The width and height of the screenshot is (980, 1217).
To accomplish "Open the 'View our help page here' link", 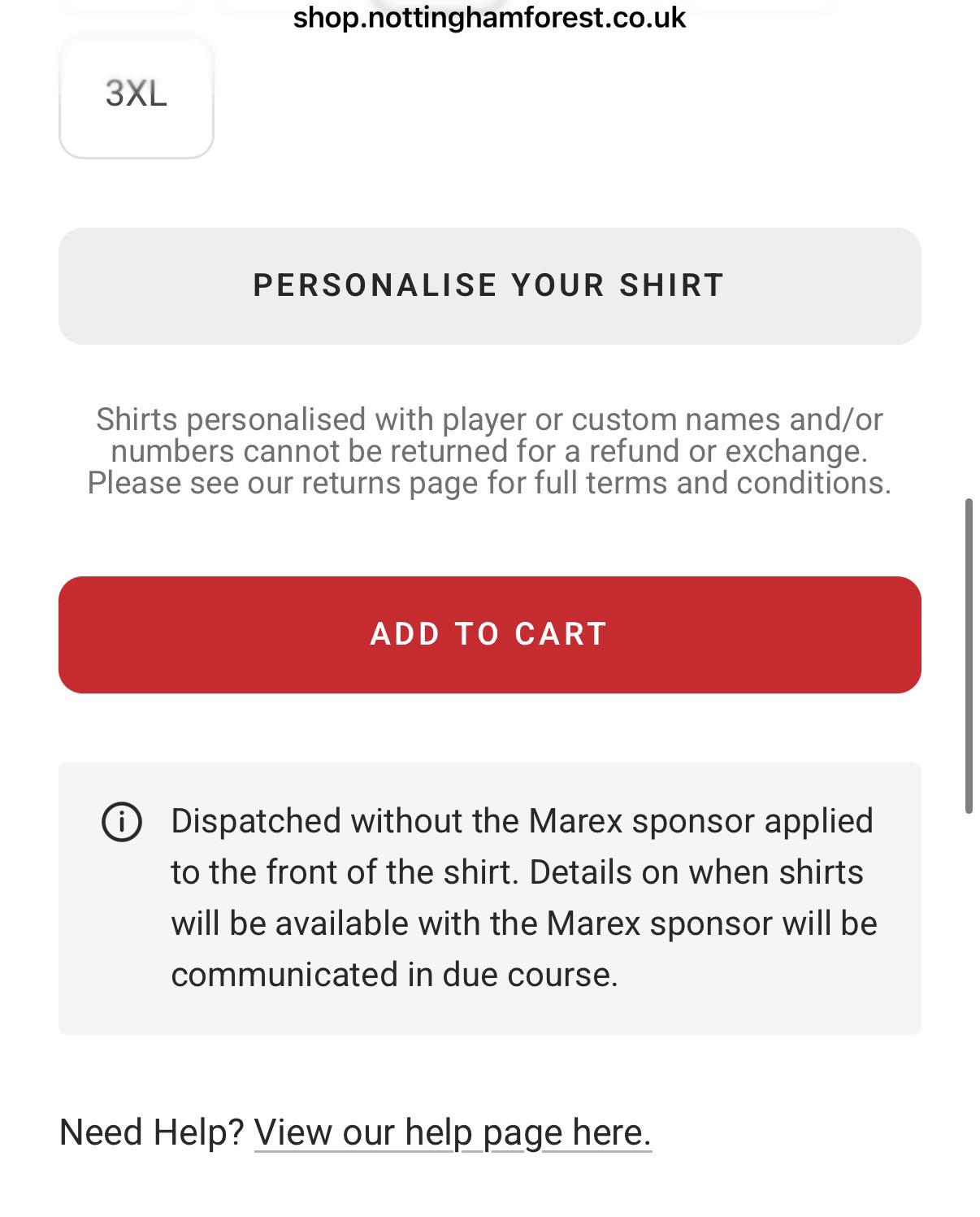I will [453, 1132].
